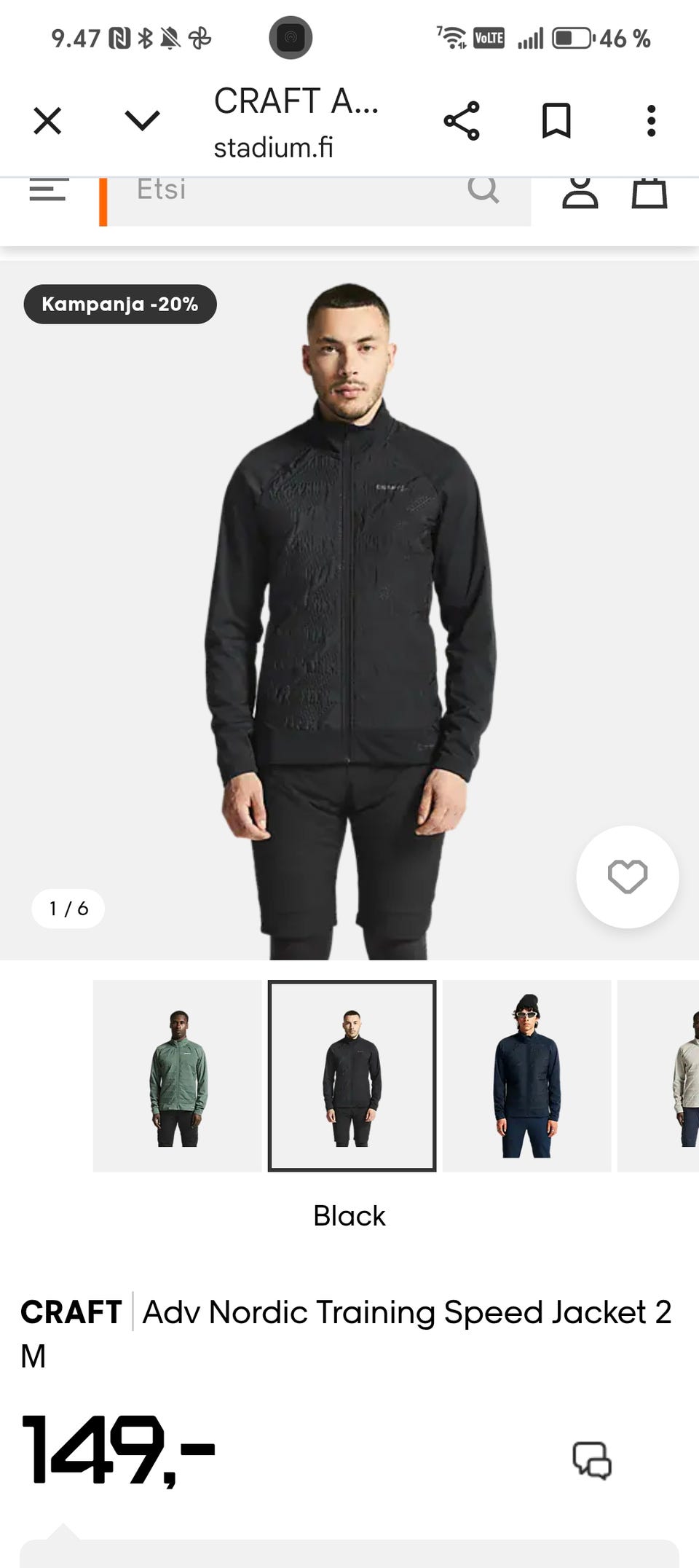Open the main jacket product photo
Viewport: 699px width, 1568px height.
tap(349, 612)
